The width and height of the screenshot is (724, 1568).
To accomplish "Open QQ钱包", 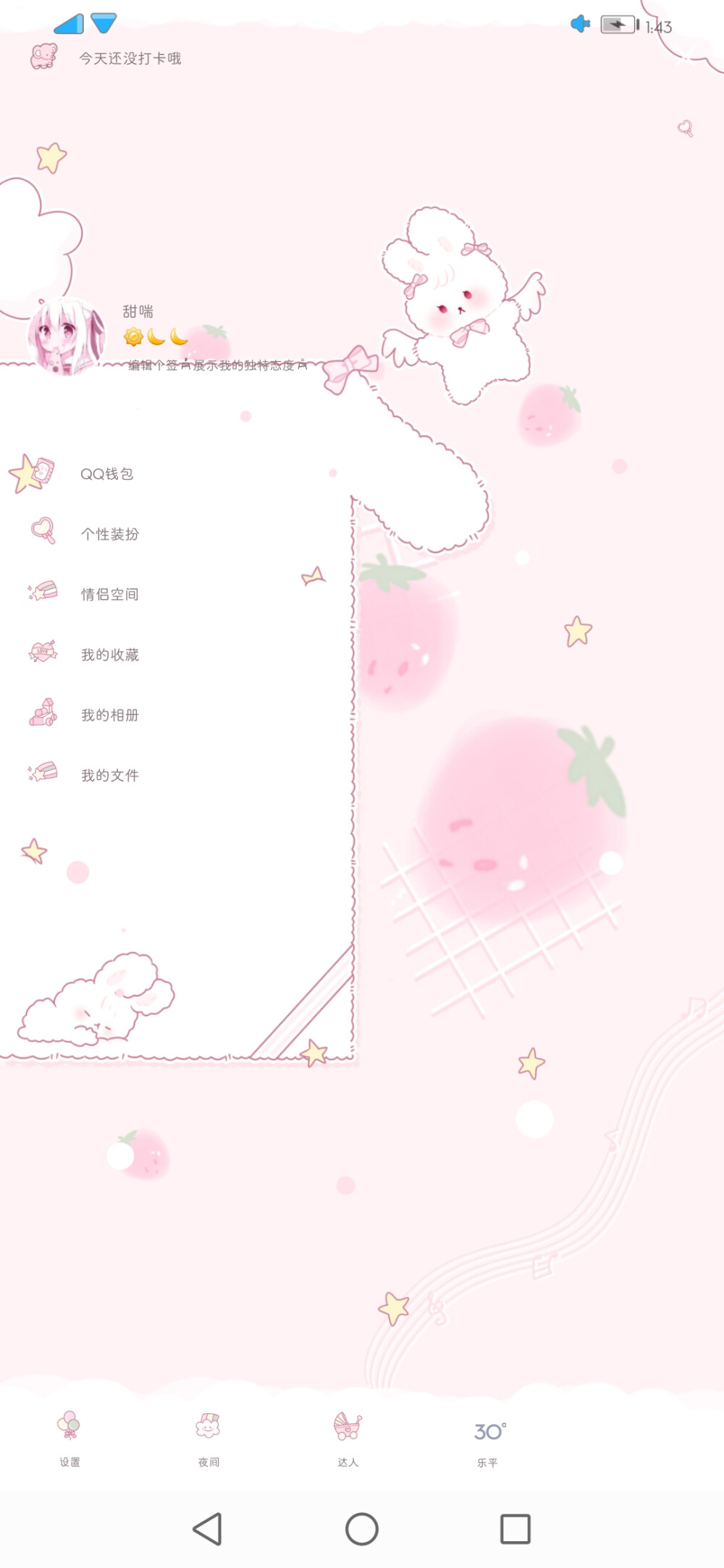I will [x=106, y=474].
